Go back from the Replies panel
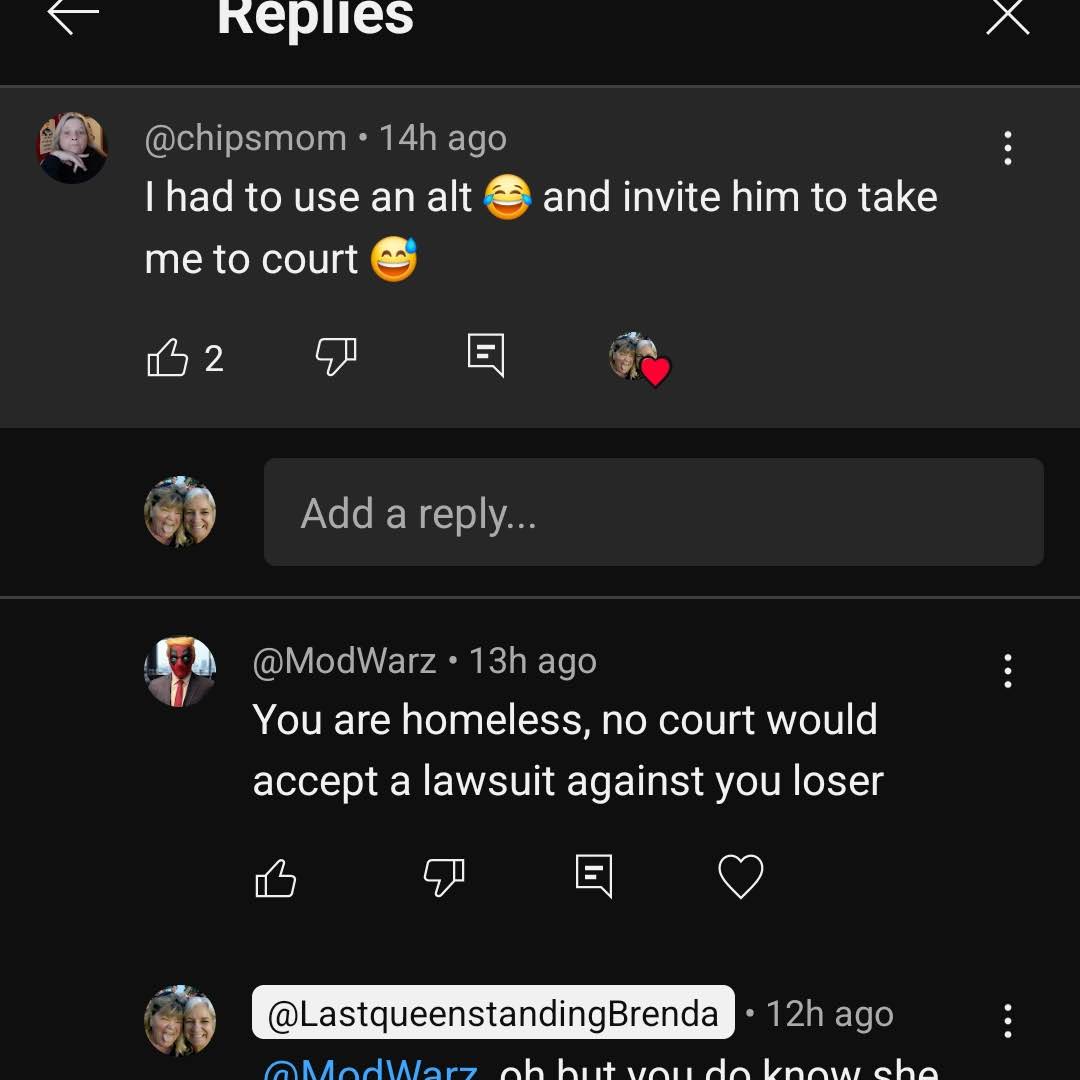Image resolution: width=1080 pixels, height=1080 pixels. 73,17
